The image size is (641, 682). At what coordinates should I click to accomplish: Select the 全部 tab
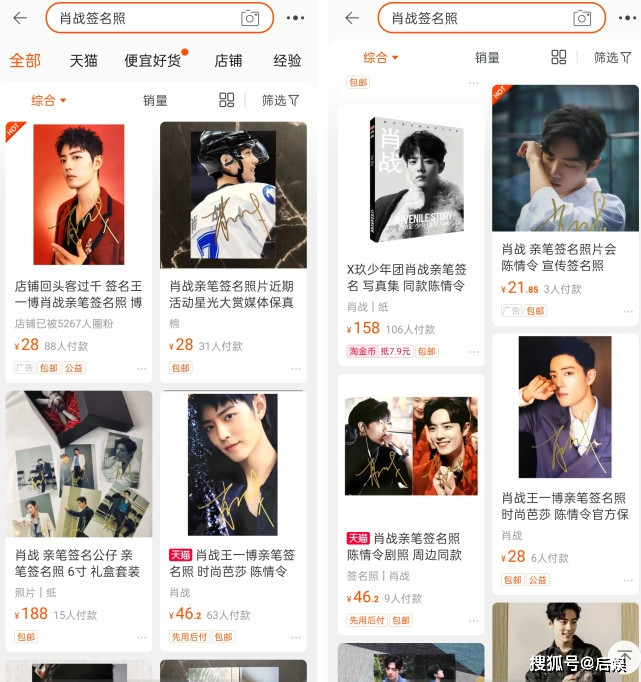(25, 60)
